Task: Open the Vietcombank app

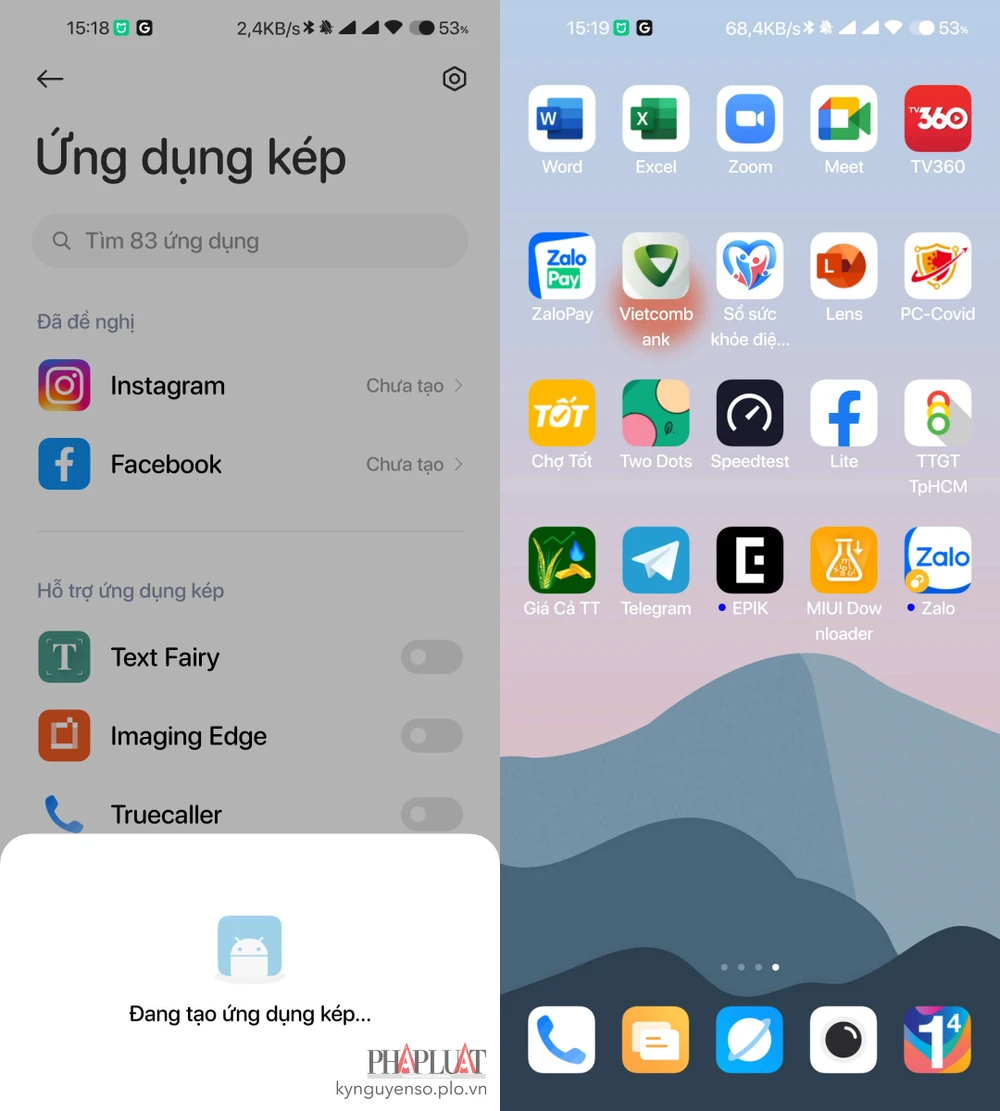Action: click(x=656, y=266)
